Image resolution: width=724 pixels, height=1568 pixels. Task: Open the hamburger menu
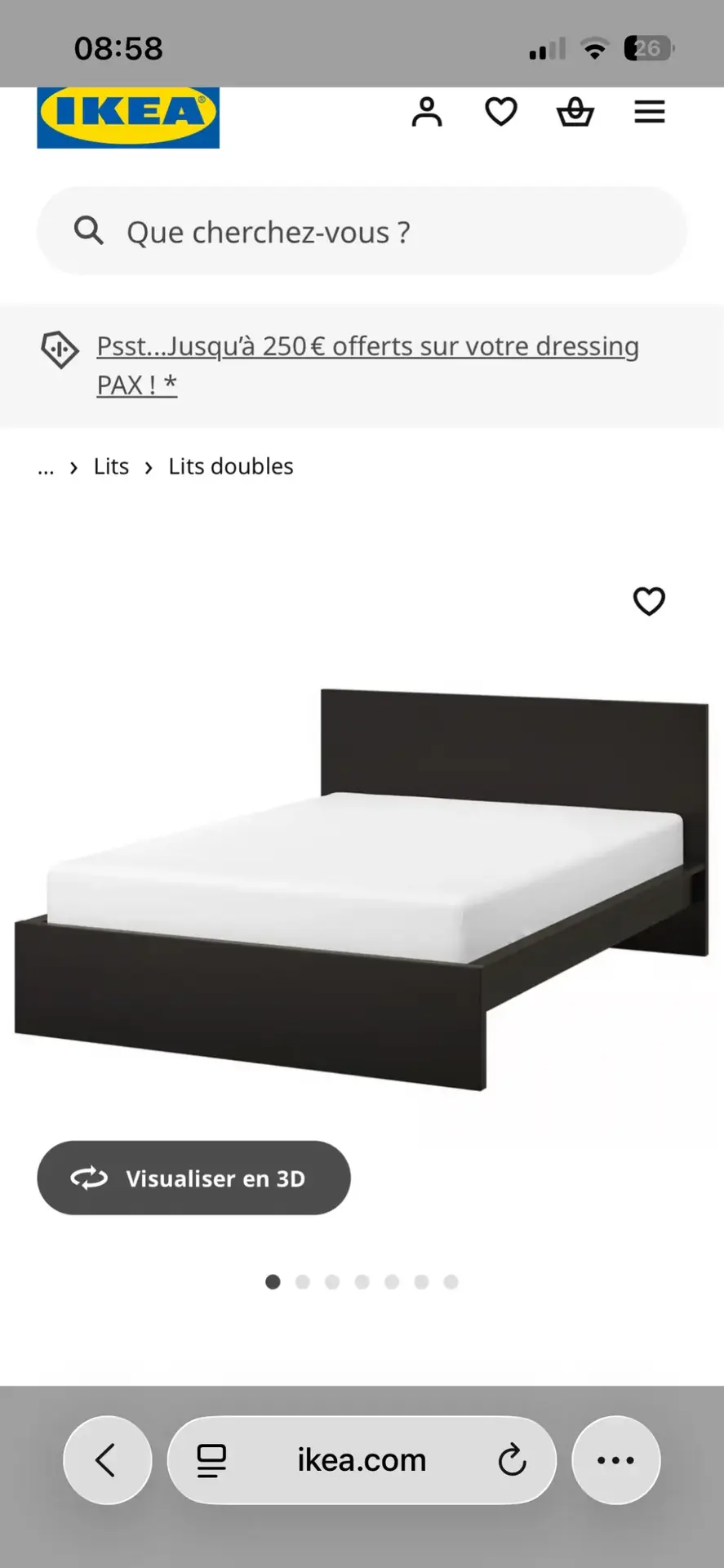[649, 112]
